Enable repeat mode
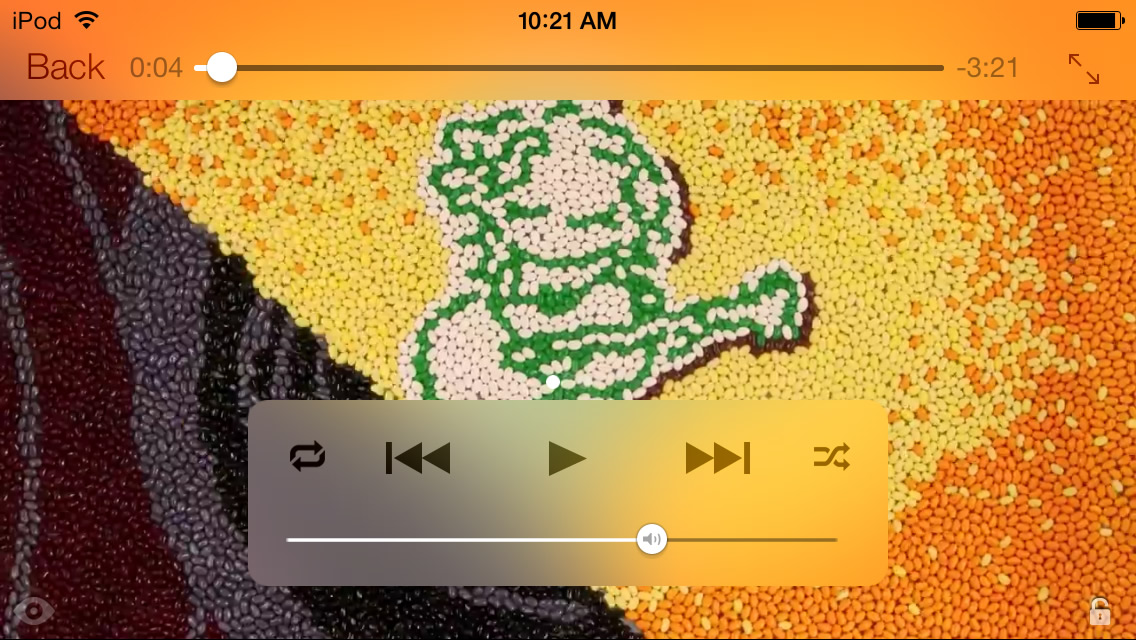This screenshot has width=1136, height=640. pos(307,457)
